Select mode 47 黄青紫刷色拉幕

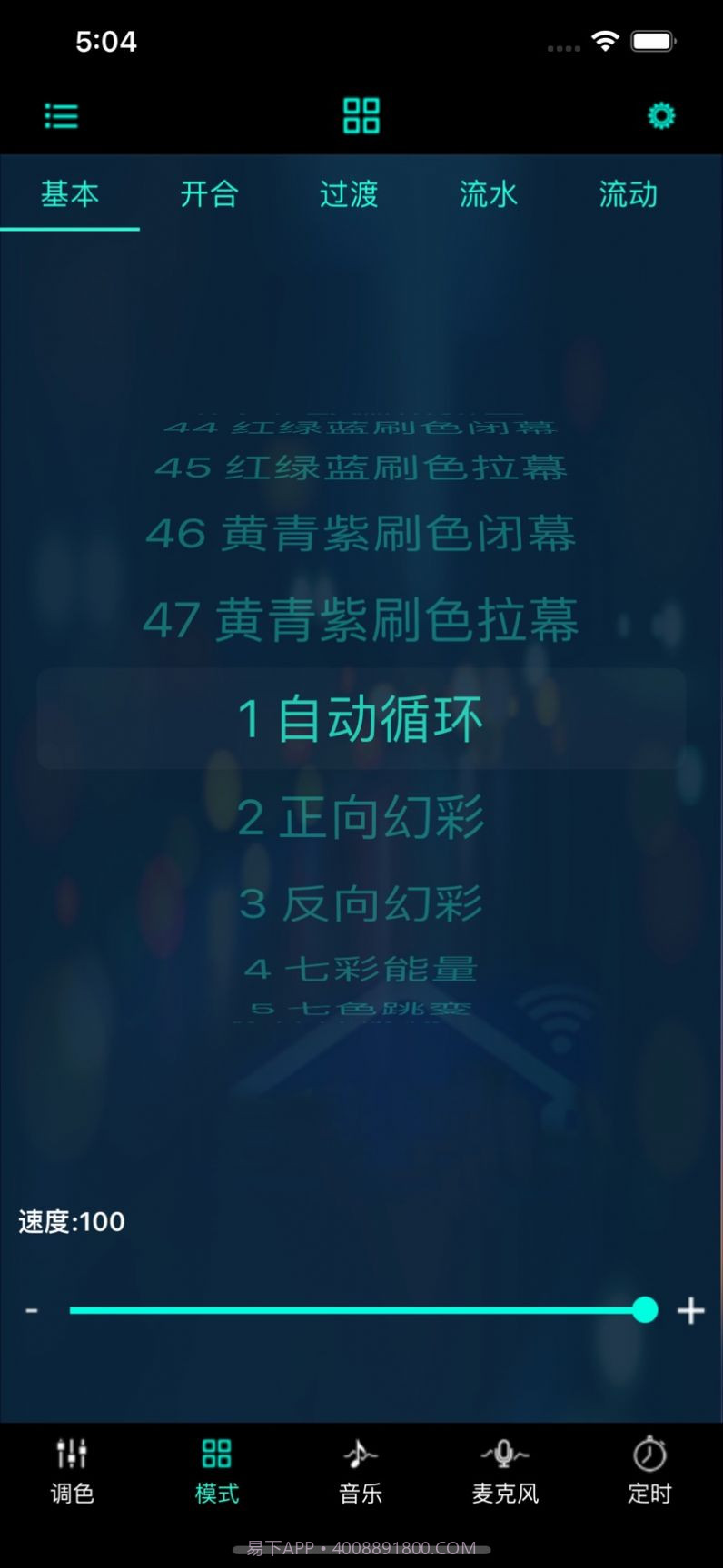pyautogui.click(x=361, y=621)
